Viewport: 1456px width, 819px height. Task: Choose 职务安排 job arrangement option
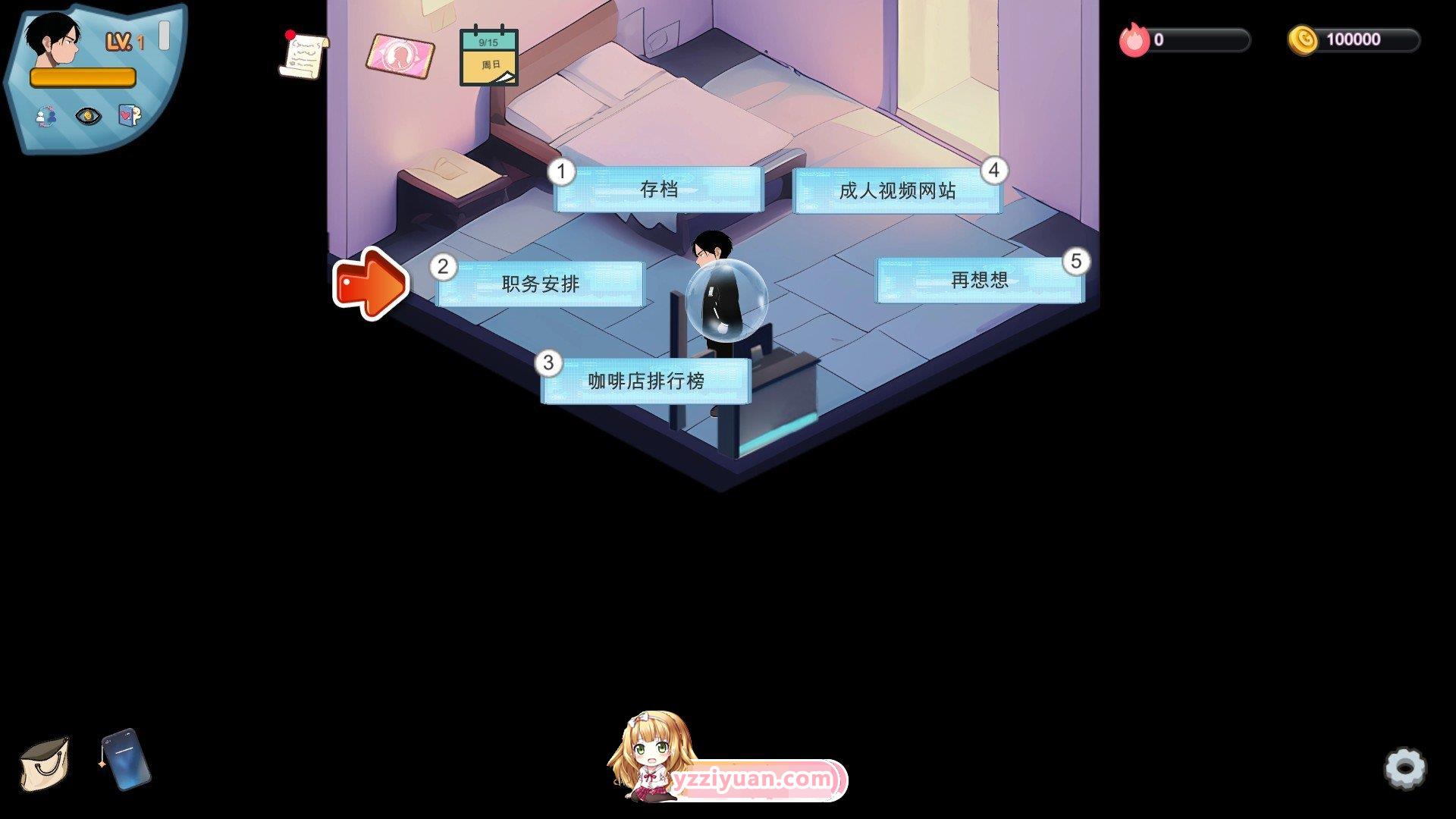540,284
